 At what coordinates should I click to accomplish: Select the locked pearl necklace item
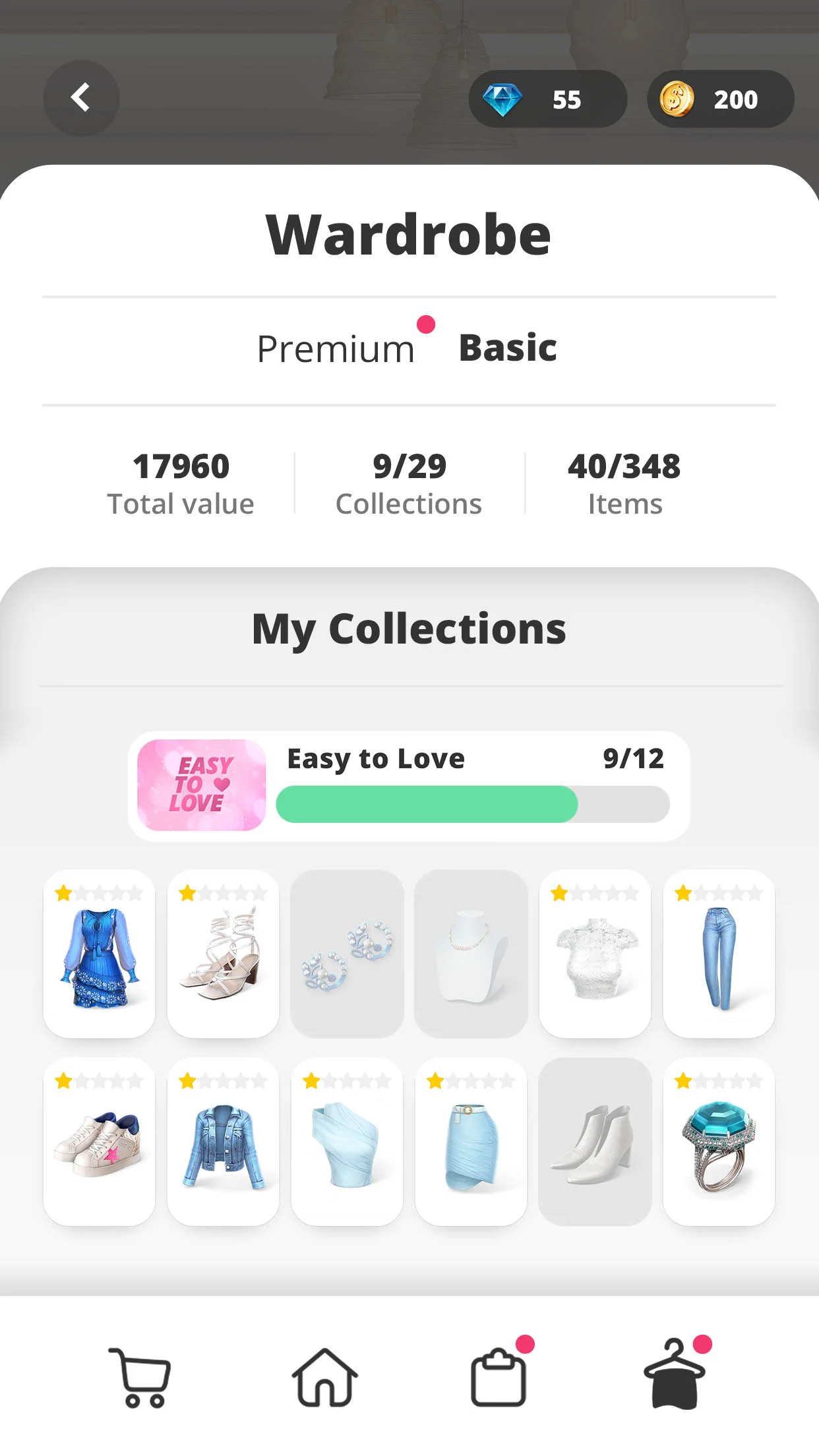[x=471, y=954]
